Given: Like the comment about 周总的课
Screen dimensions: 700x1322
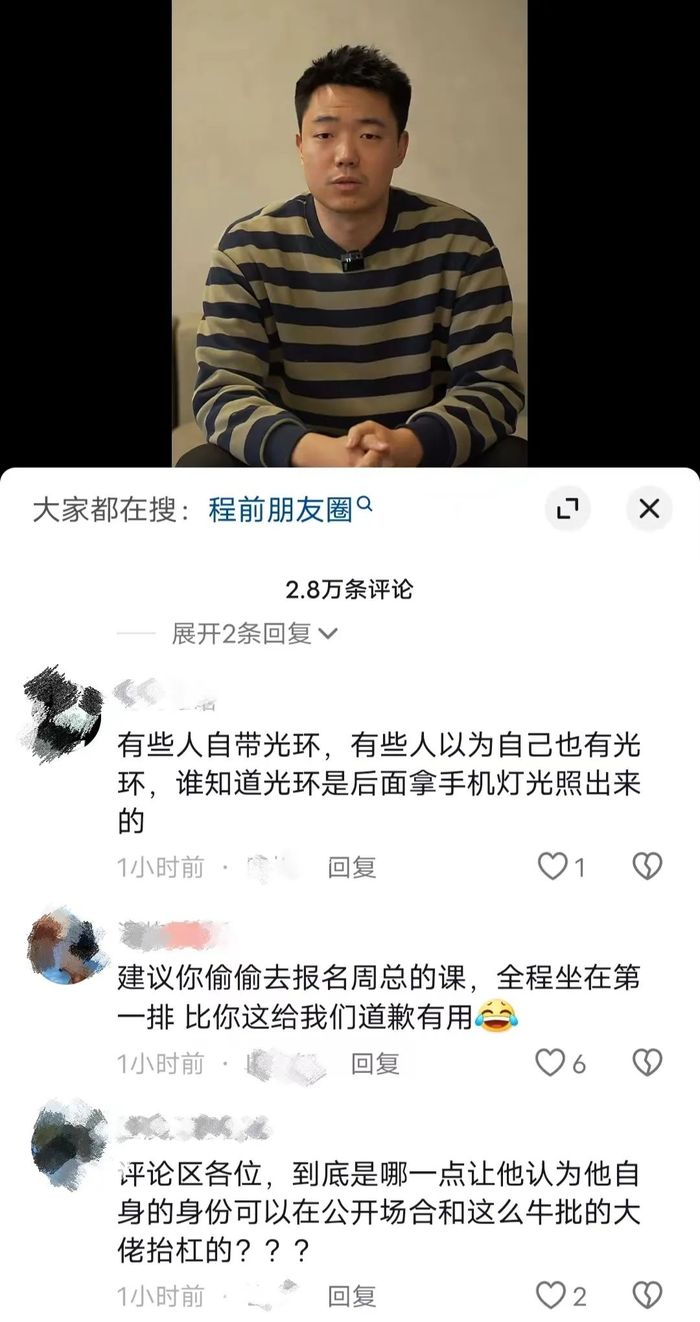Looking at the screenshot, I should click(x=551, y=1063).
